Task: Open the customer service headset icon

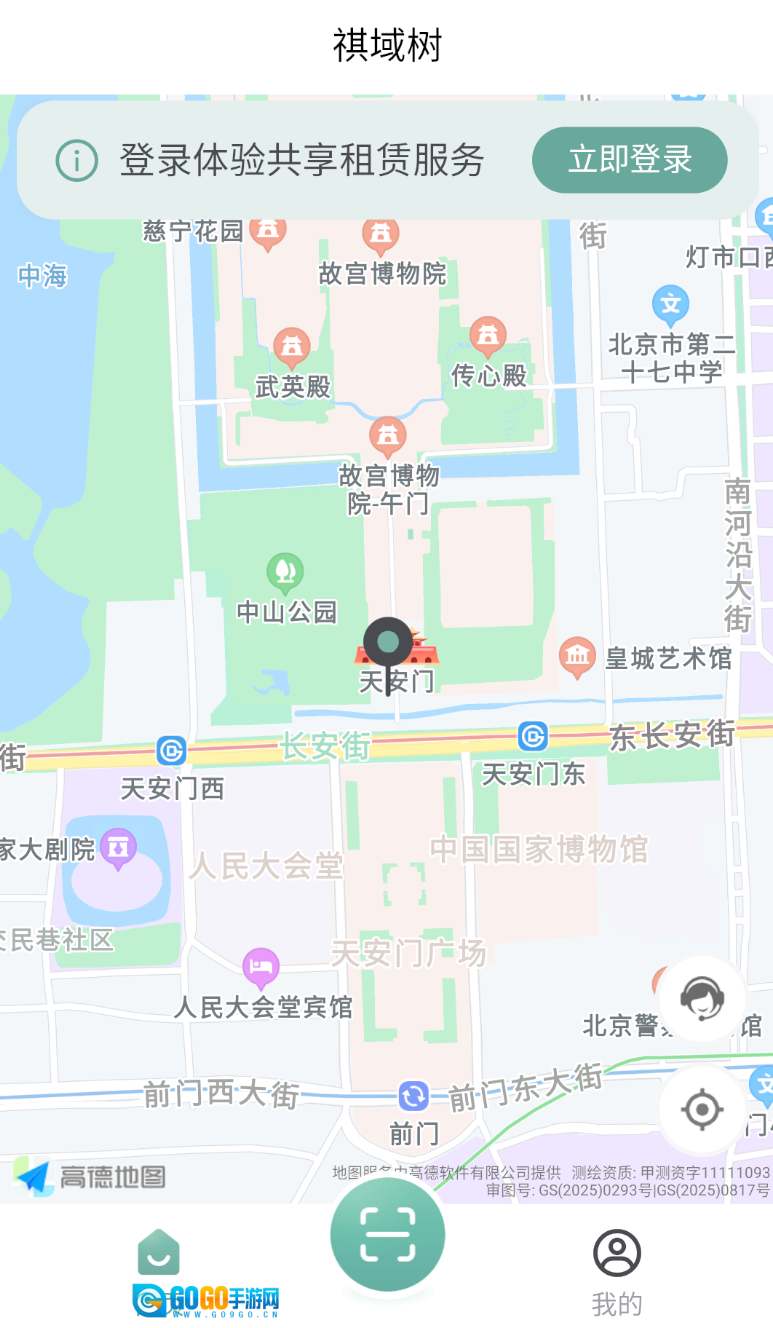Action: 703,999
